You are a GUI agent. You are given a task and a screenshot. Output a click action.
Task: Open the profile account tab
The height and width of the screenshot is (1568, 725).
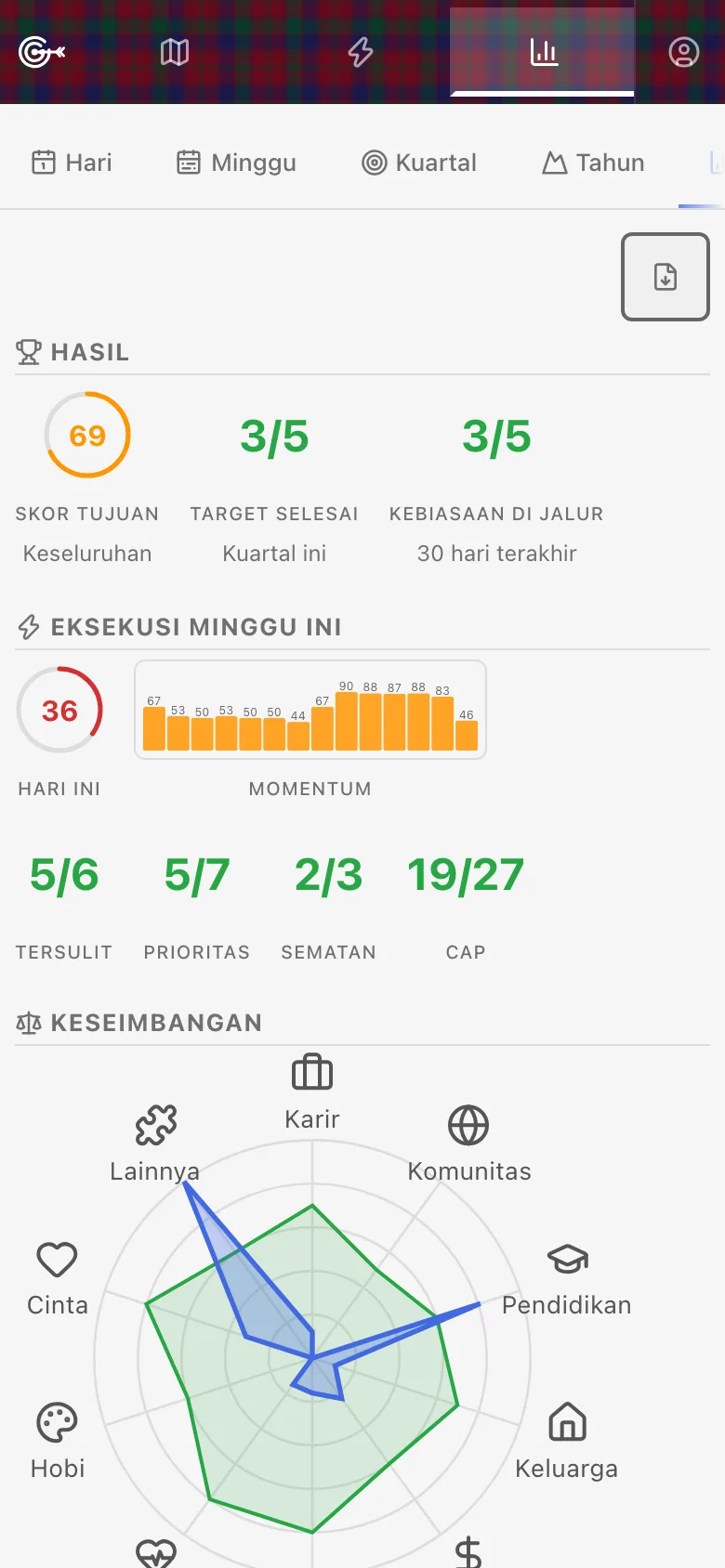683,52
